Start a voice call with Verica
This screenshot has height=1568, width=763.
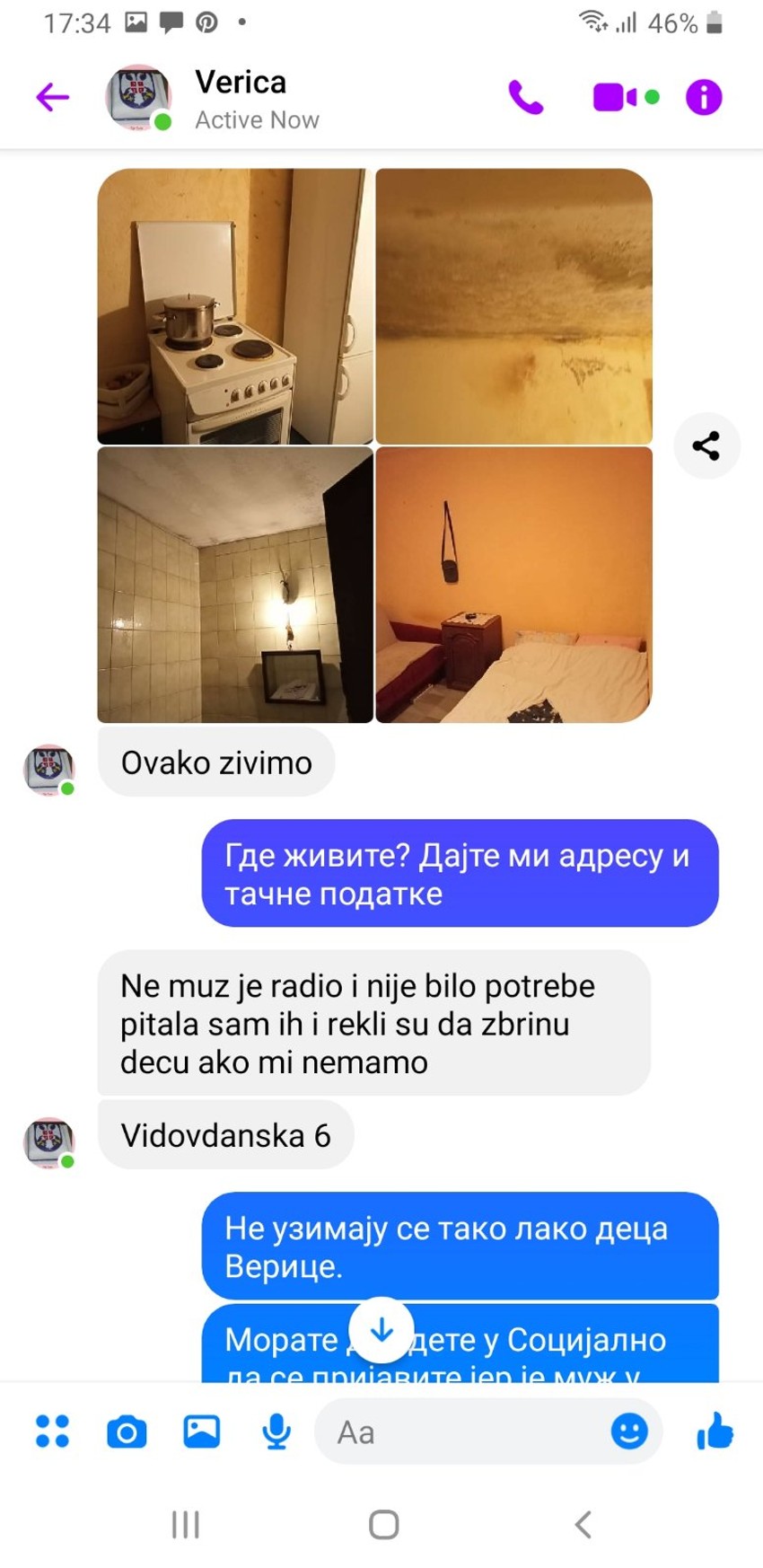click(x=525, y=97)
